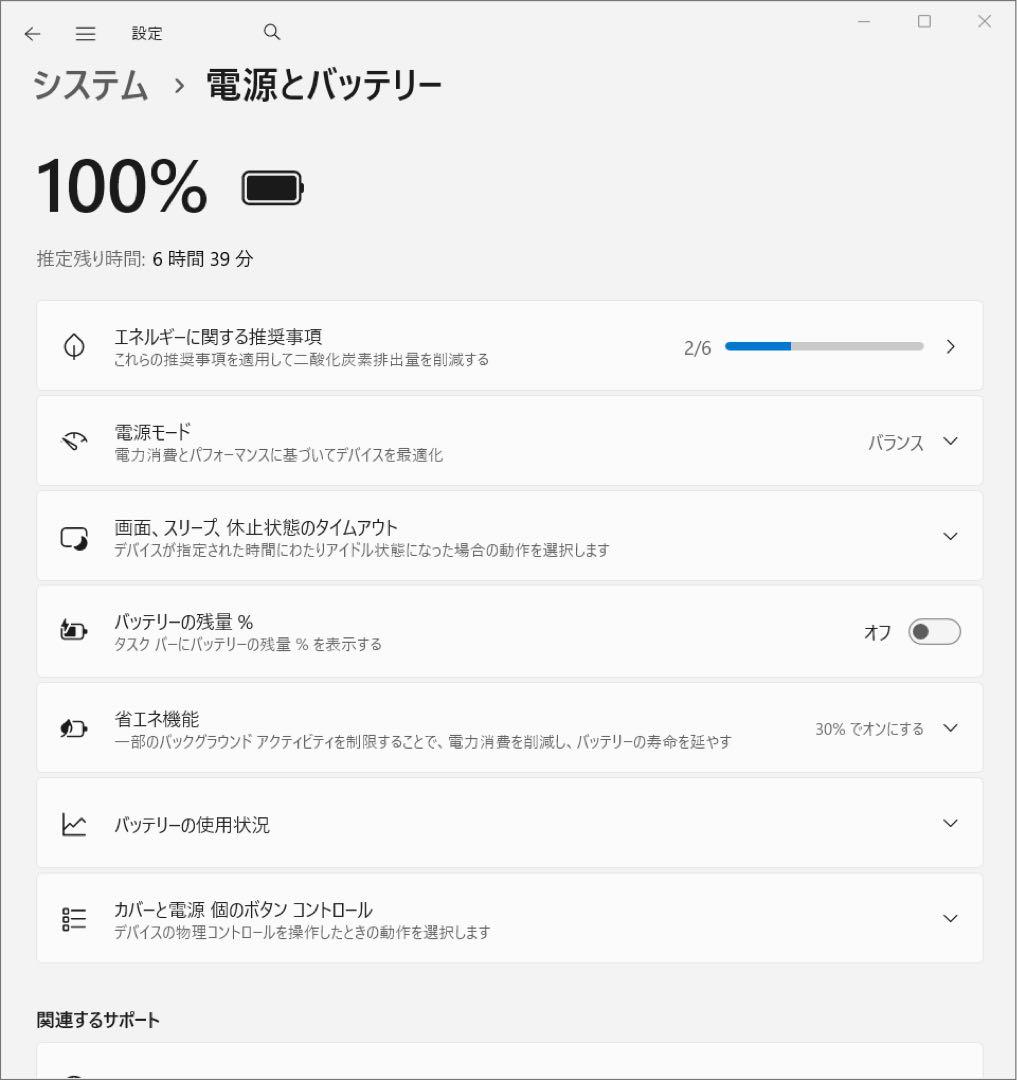Screen dimensions: 1017x1080
Task: Click the screen and sleep timeout icon
Action: pyautogui.click(x=73, y=536)
